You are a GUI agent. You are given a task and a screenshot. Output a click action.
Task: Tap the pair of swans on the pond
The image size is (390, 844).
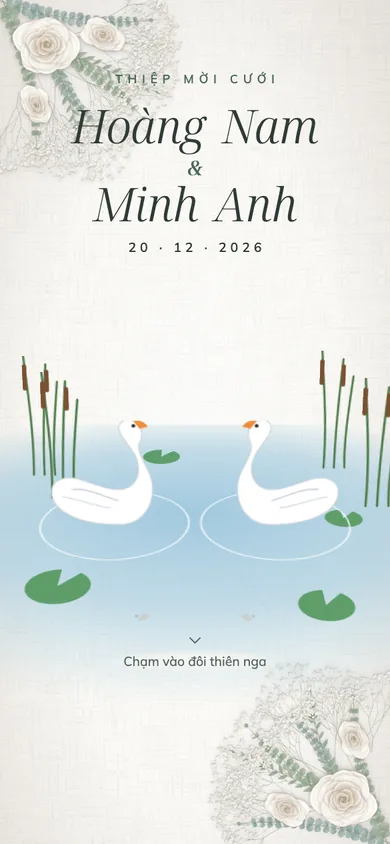(195, 473)
